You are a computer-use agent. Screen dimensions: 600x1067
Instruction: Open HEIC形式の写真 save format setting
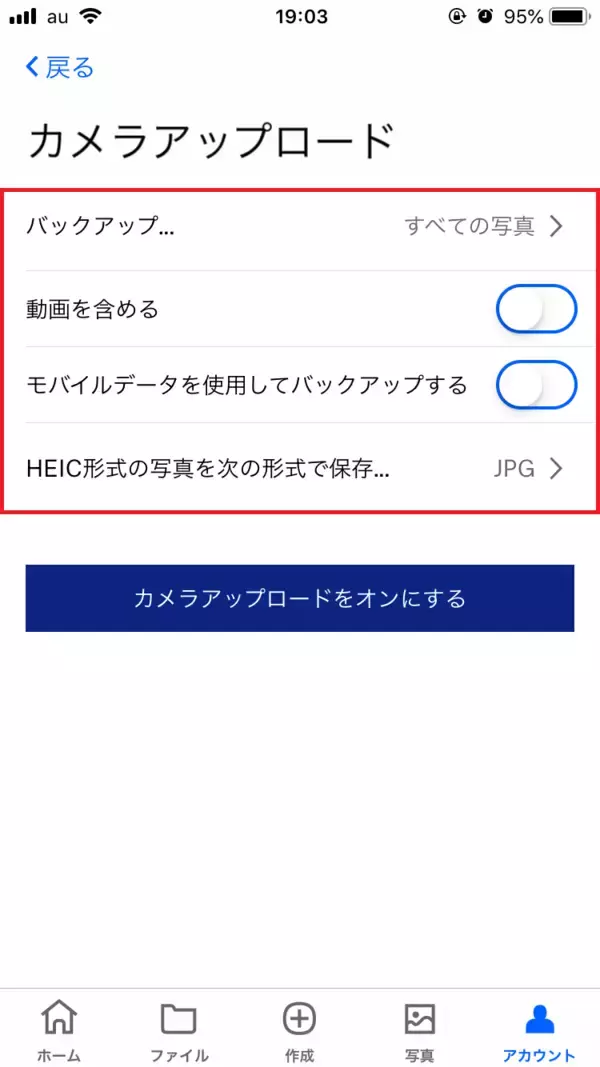point(300,467)
